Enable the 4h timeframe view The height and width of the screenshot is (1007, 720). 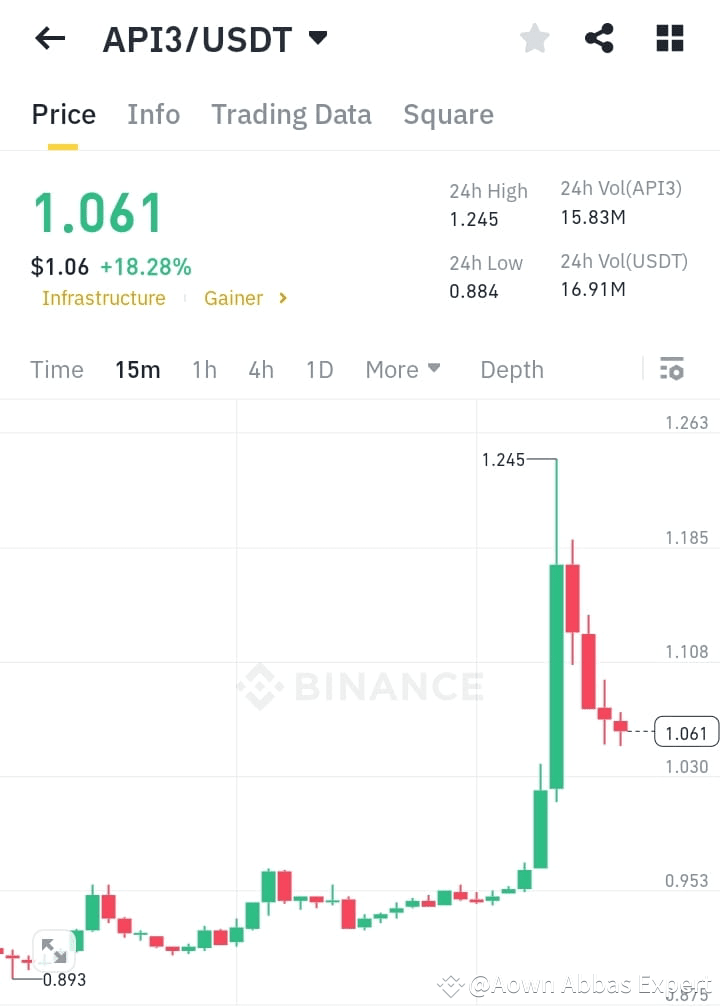(261, 369)
